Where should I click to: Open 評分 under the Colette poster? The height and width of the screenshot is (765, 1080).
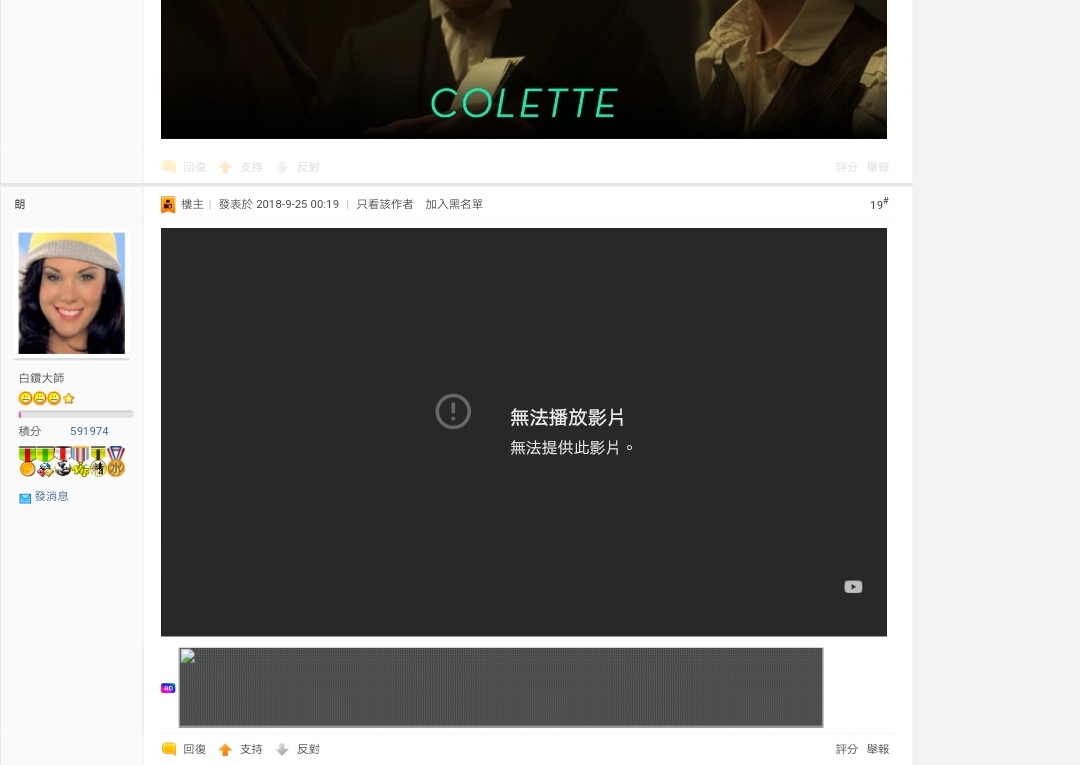tap(846, 167)
